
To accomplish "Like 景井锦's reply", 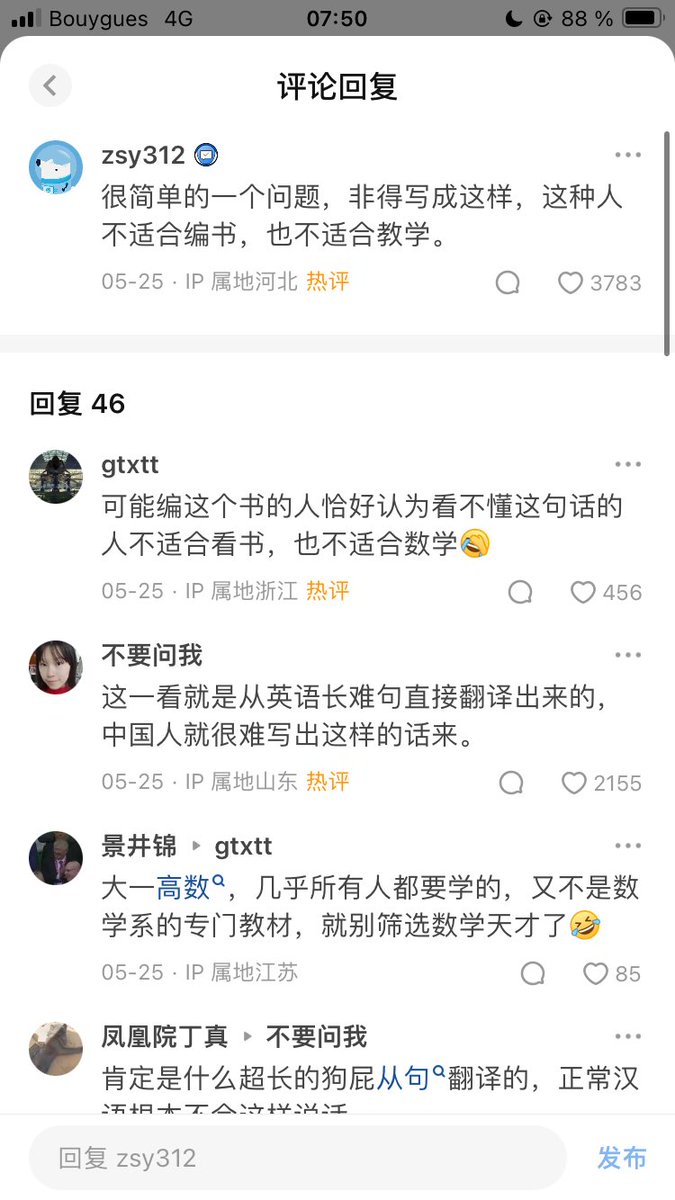I will pos(596,973).
